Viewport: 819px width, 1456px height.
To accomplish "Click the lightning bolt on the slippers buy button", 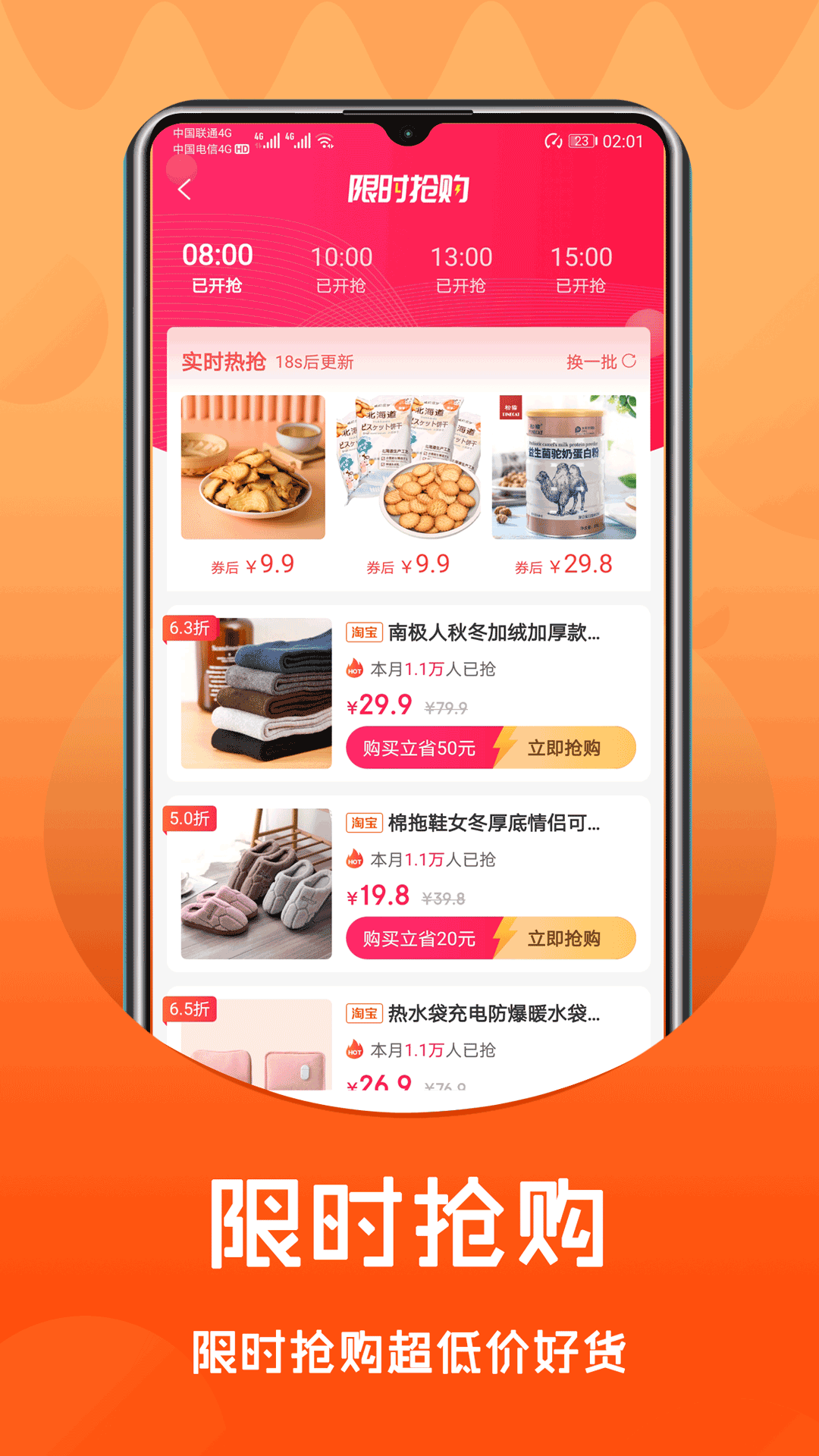I will (503, 939).
